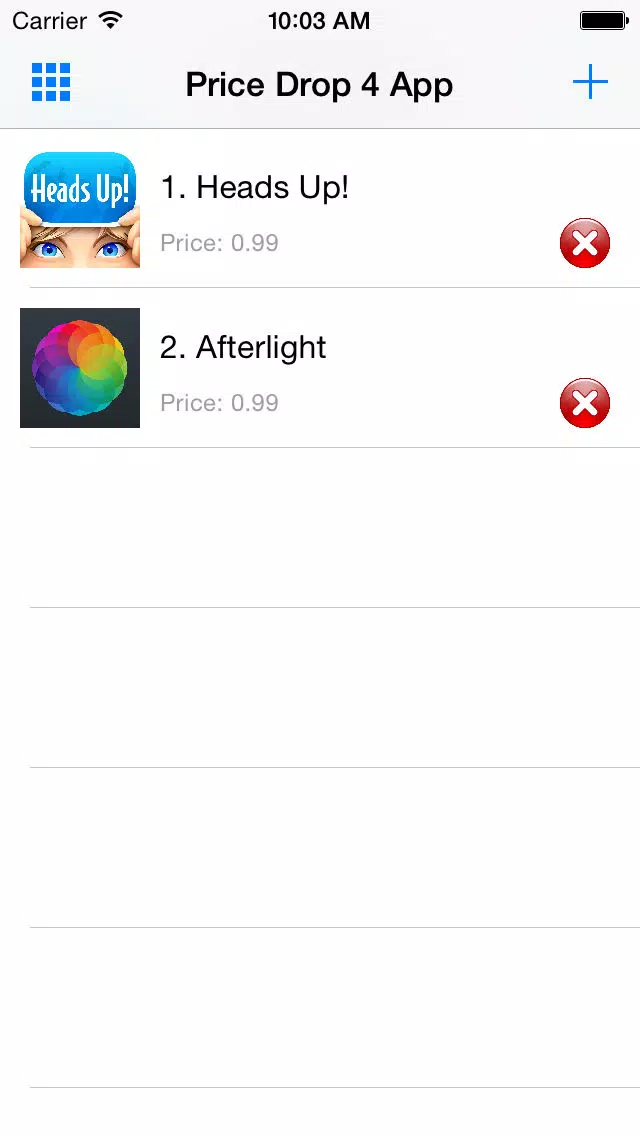Open the Afterlight row
640x1136 pixels.
320,368
